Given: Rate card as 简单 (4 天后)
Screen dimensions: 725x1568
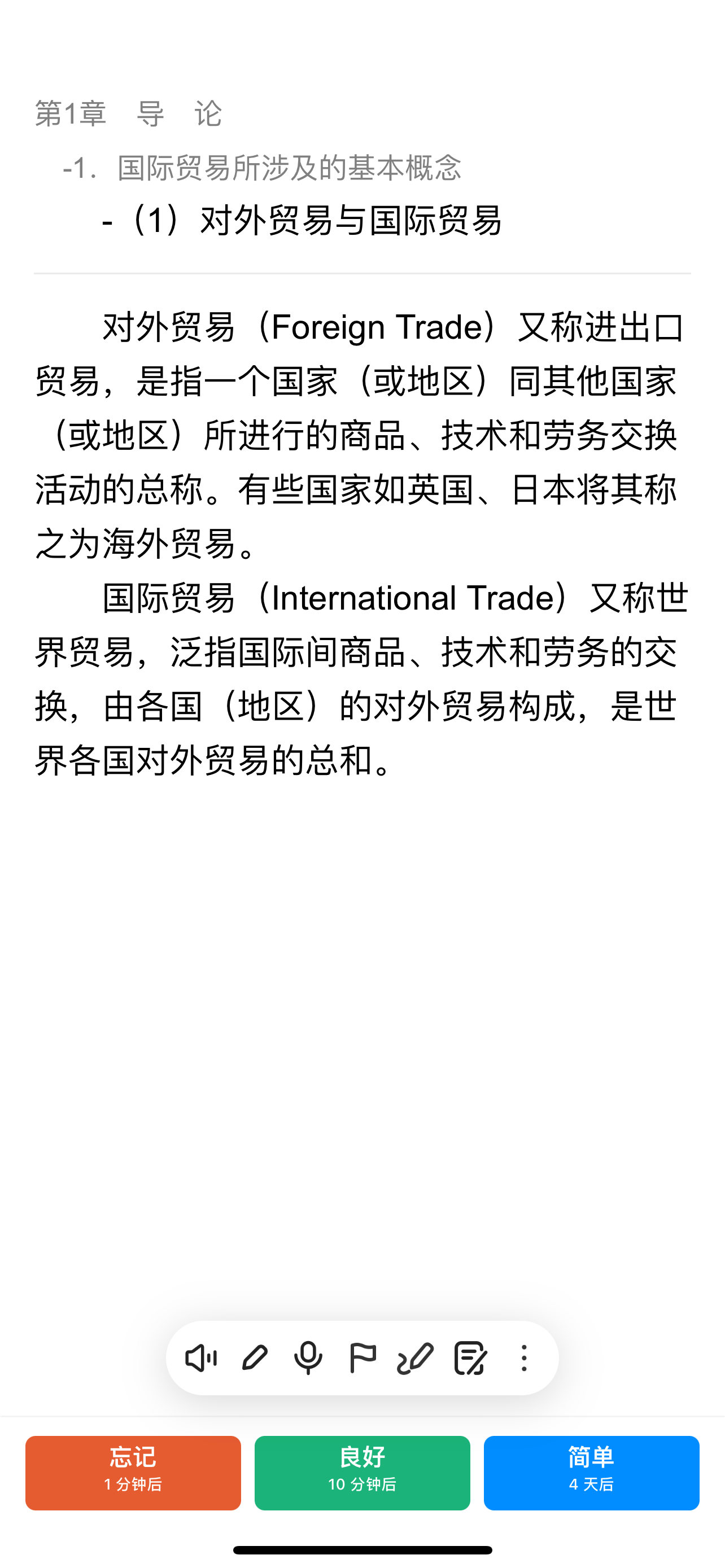Looking at the screenshot, I should (591, 1473).
